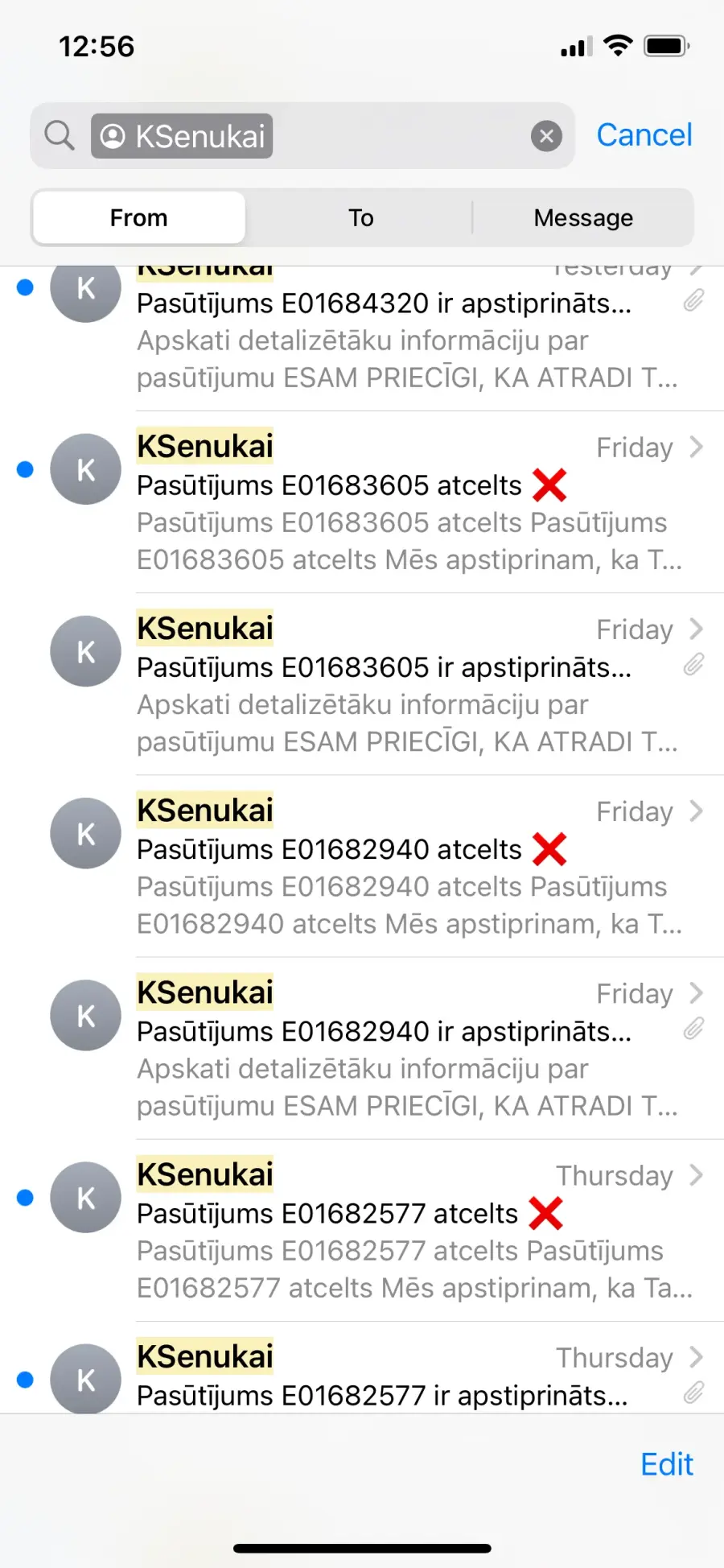Select the From filter

pos(138,217)
